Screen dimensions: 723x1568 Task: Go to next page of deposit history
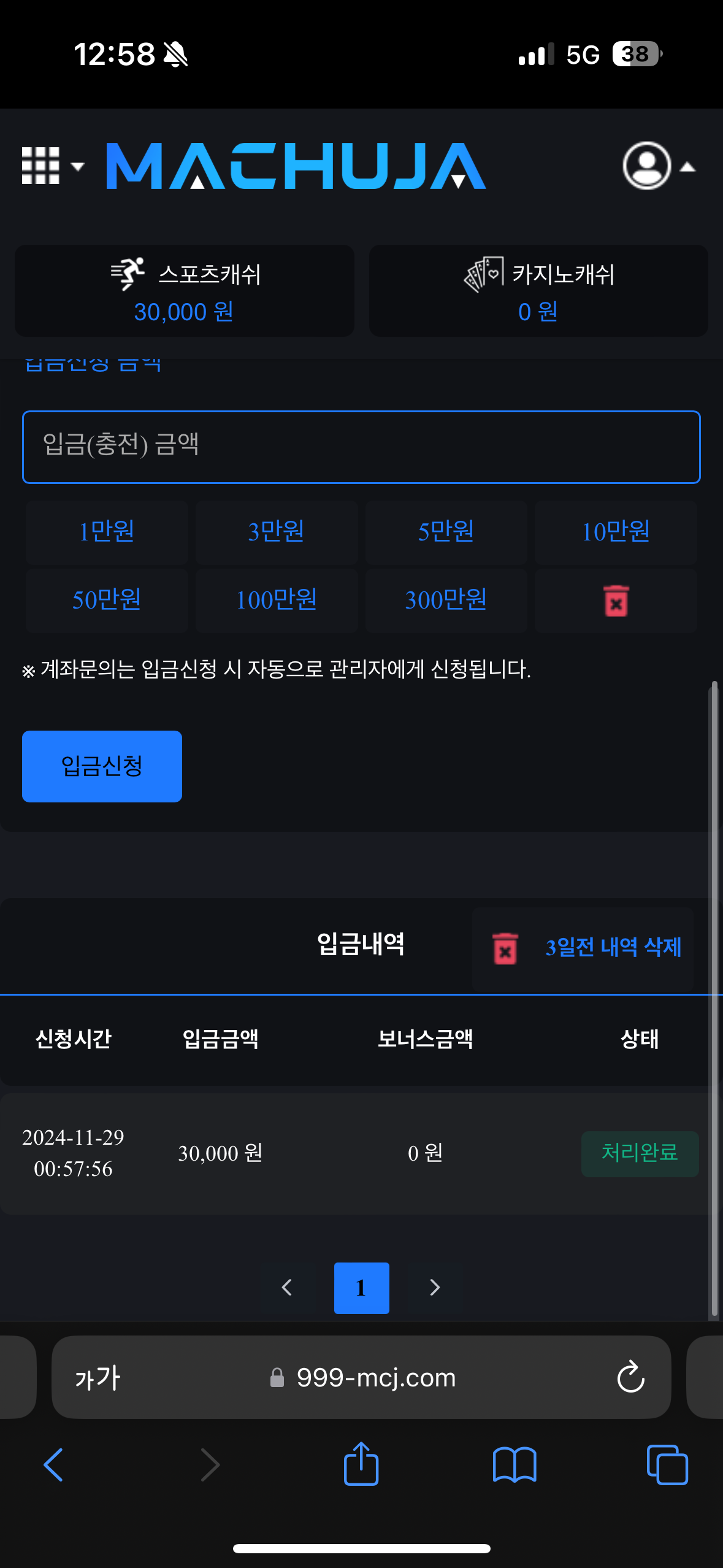pos(435,1287)
